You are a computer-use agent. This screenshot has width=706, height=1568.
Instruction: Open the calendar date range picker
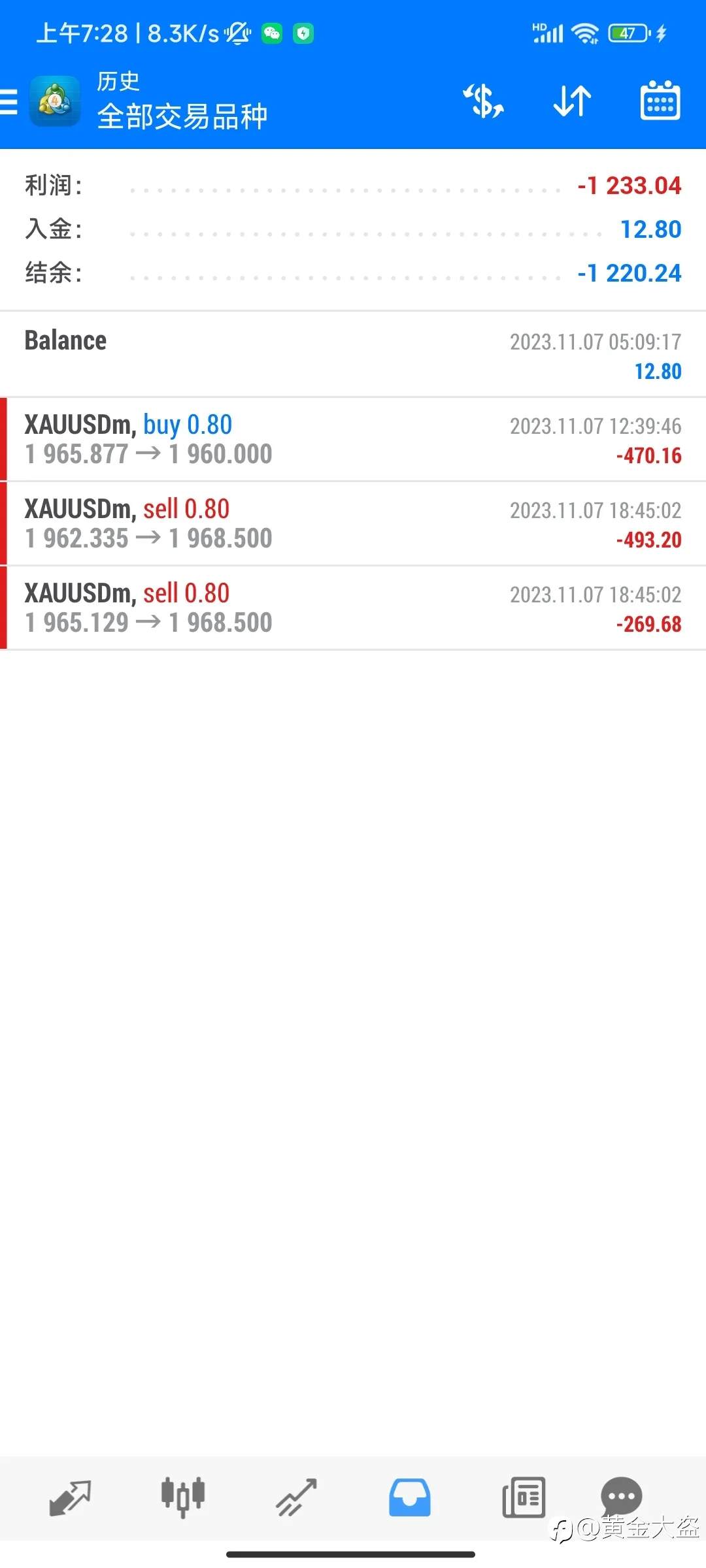(x=660, y=101)
